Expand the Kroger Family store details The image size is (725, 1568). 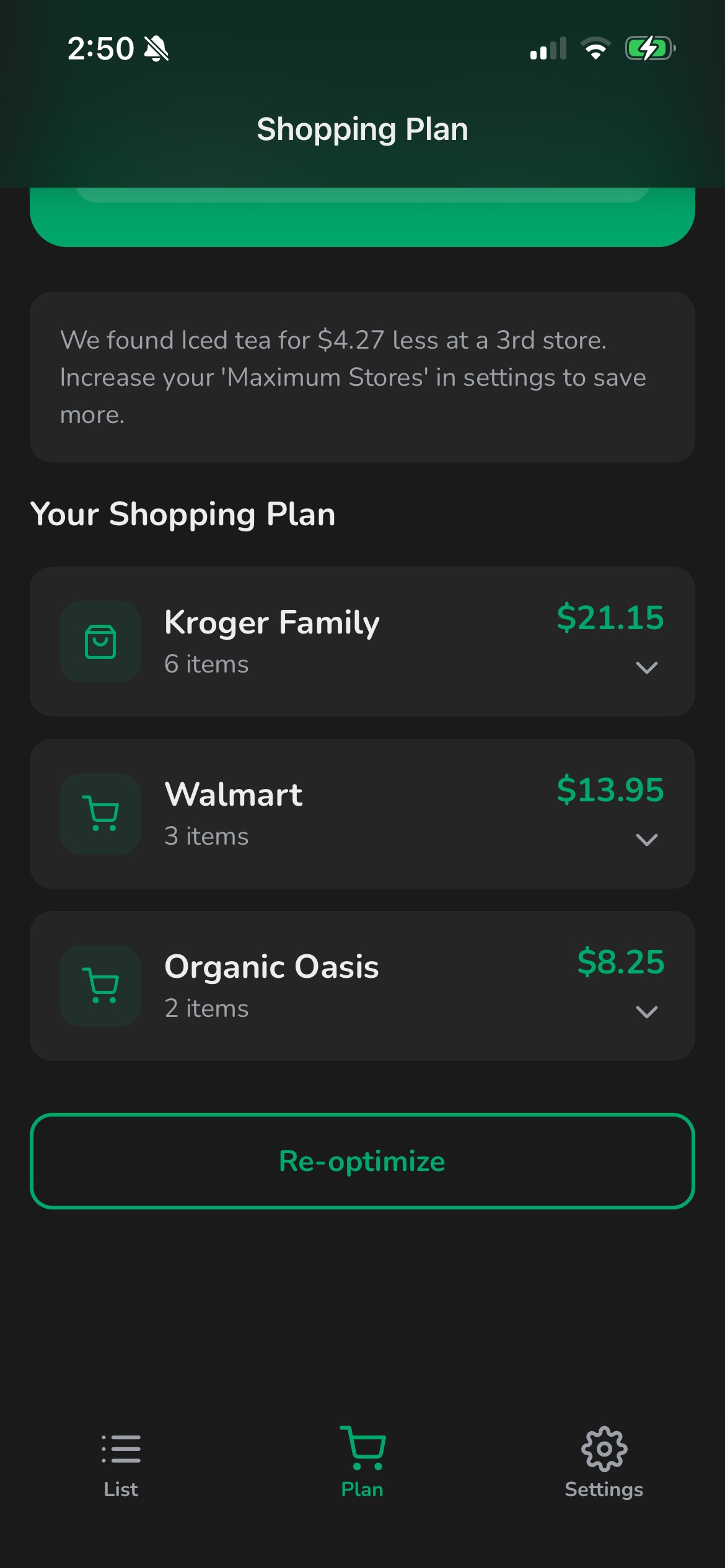coord(647,668)
